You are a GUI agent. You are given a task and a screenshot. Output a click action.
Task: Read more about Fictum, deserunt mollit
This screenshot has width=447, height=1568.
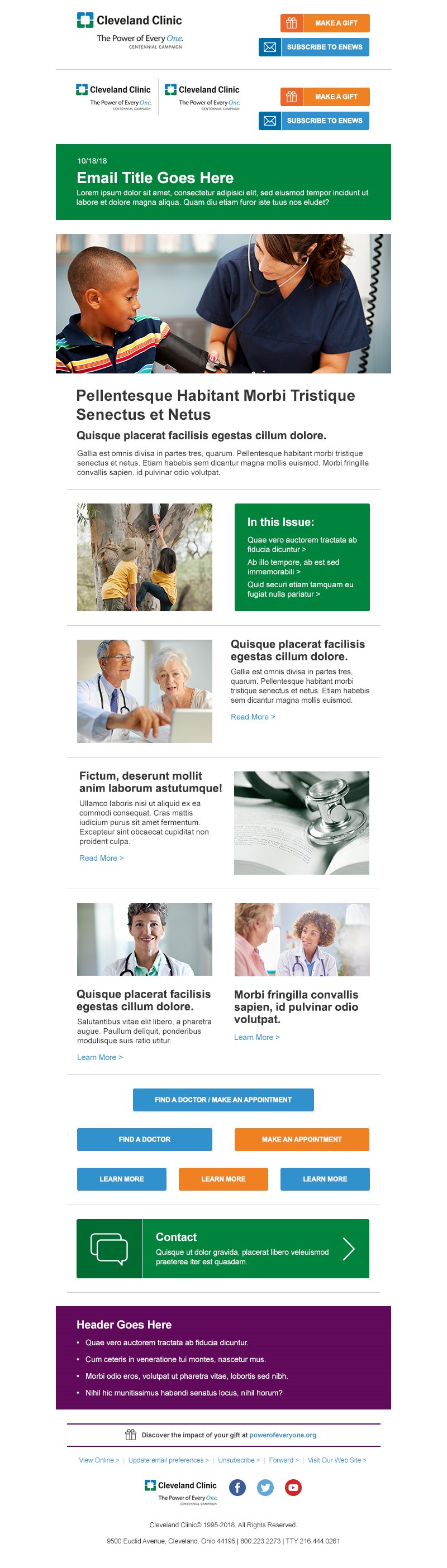[101, 857]
